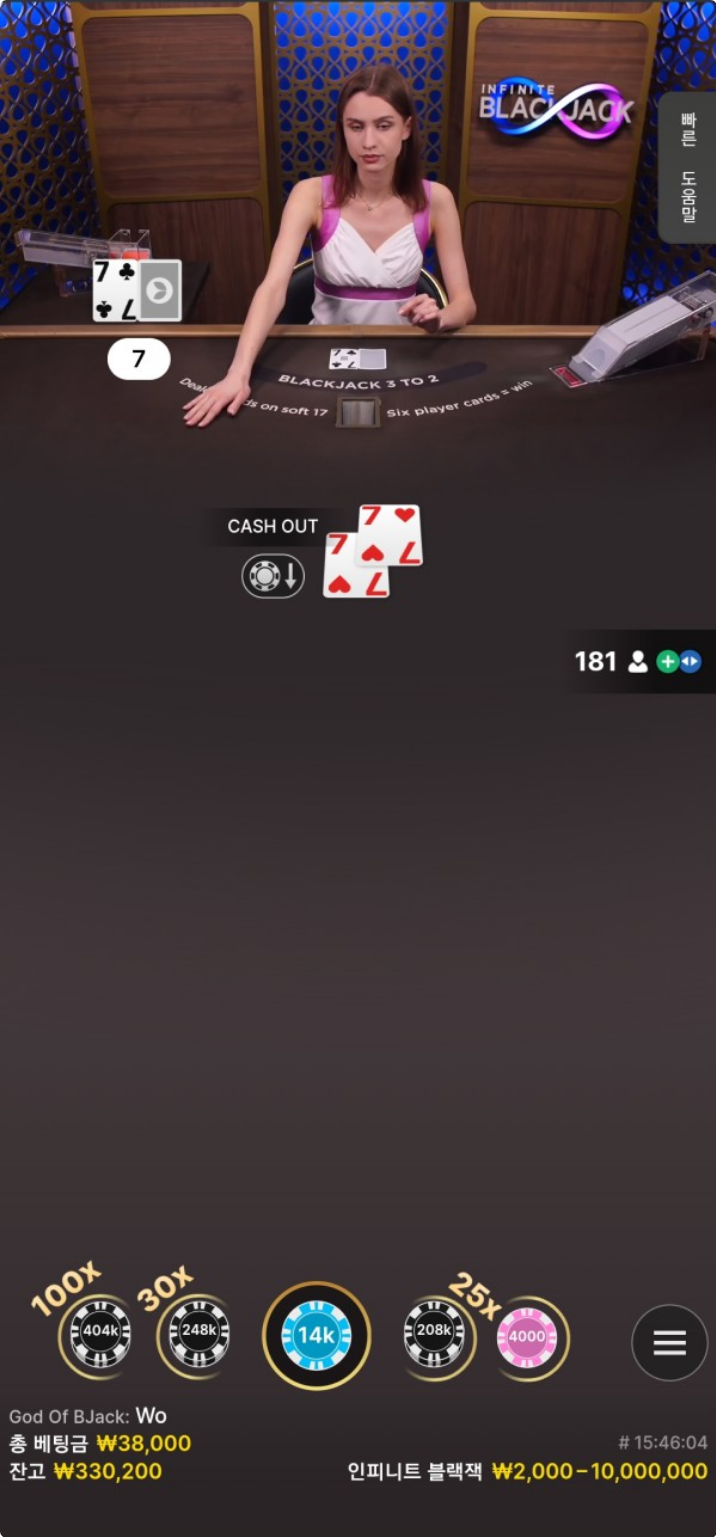Image resolution: width=716 pixels, height=1537 pixels.
Task: Expand the God Of BJack chat message
Action: (x=88, y=1415)
